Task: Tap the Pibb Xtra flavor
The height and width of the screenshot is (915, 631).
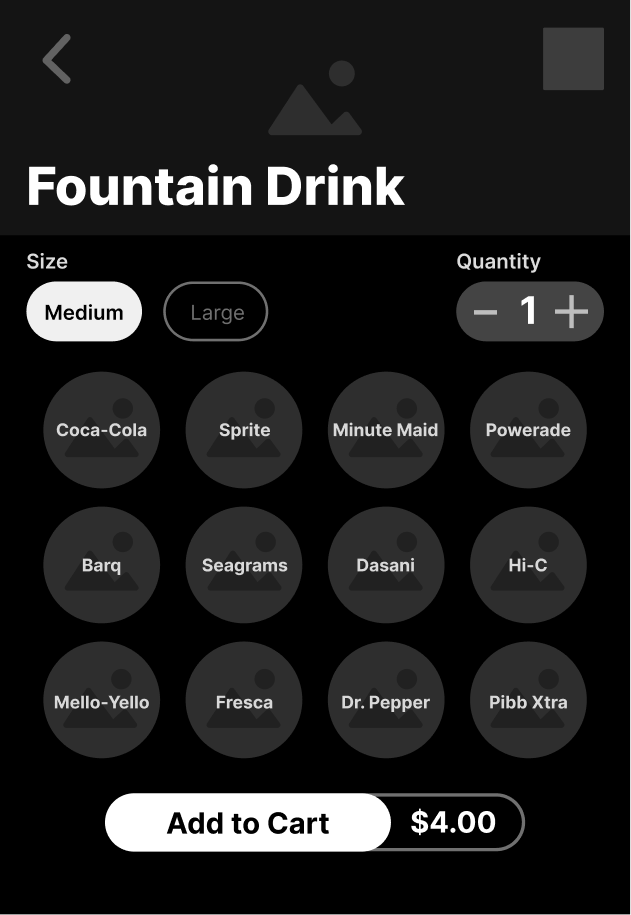Action: tap(528, 701)
